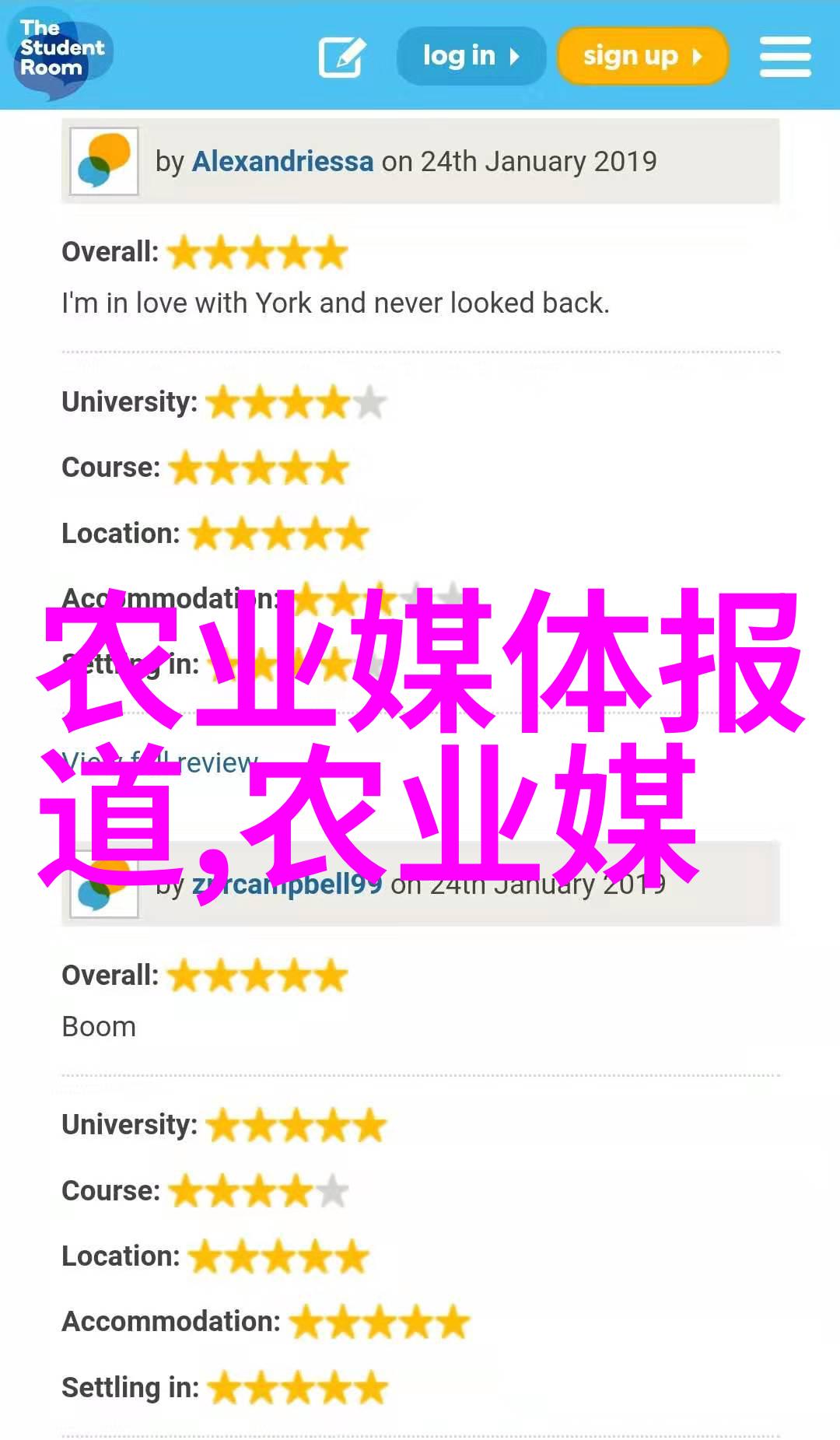The width and height of the screenshot is (840, 1440).
Task: Go to The Student Room home
Action: (58, 53)
